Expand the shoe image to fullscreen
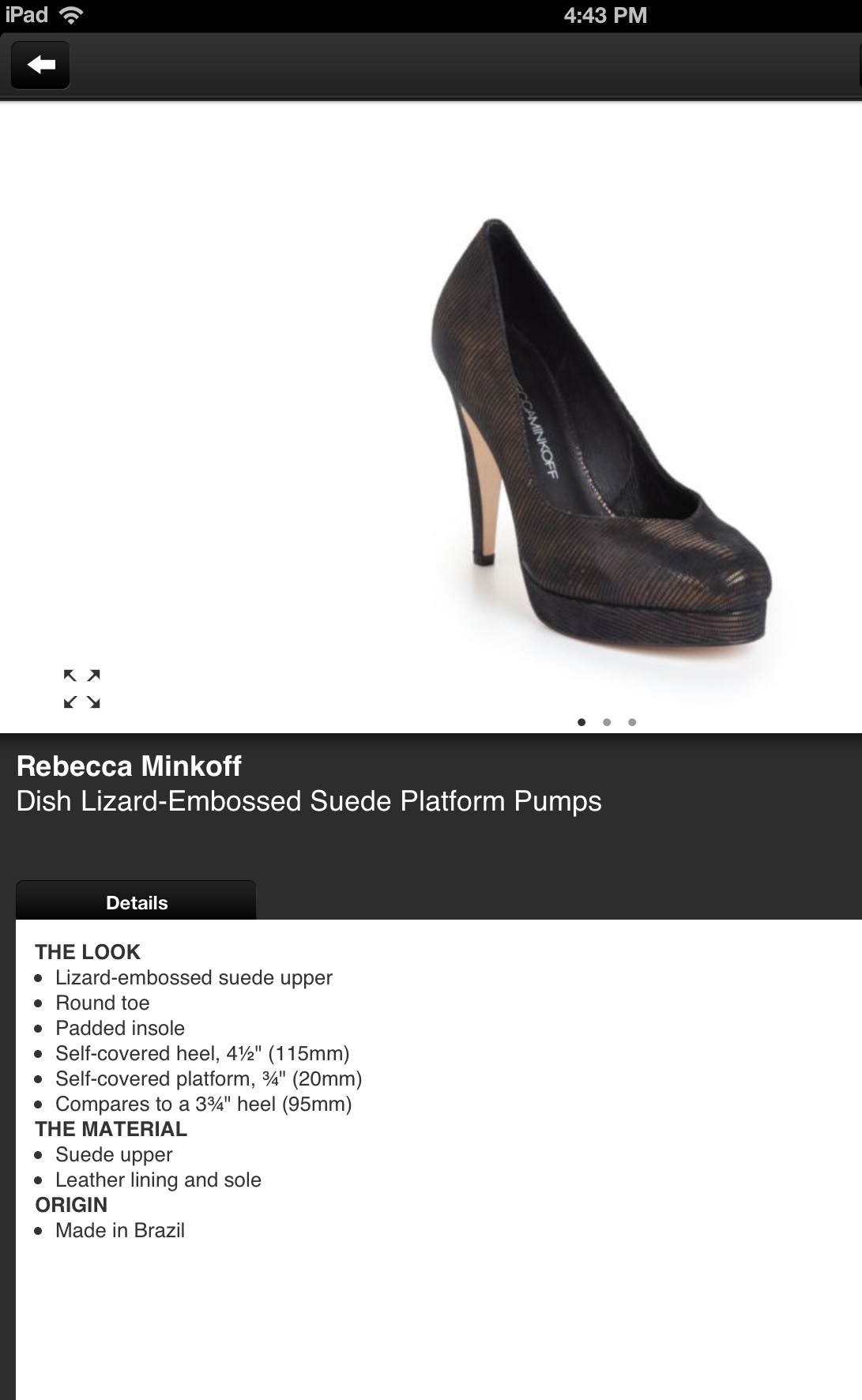862x1400 pixels. click(x=82, y=689)
